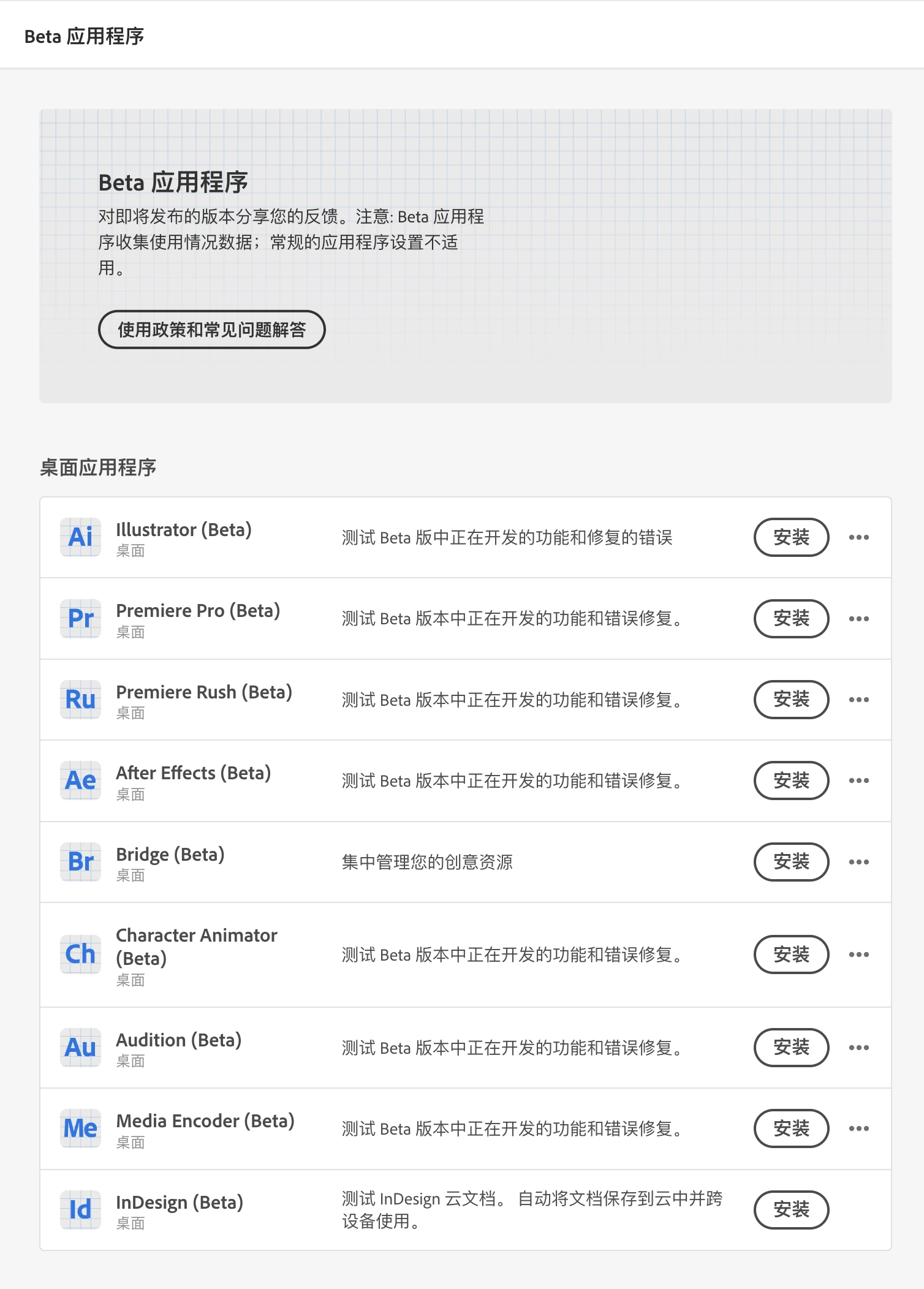The width and height of the screenshot is (924, 1289).
Task: Open more options for Audition (Beta)
Action: pyautogui.click(x=858, y=1047)
